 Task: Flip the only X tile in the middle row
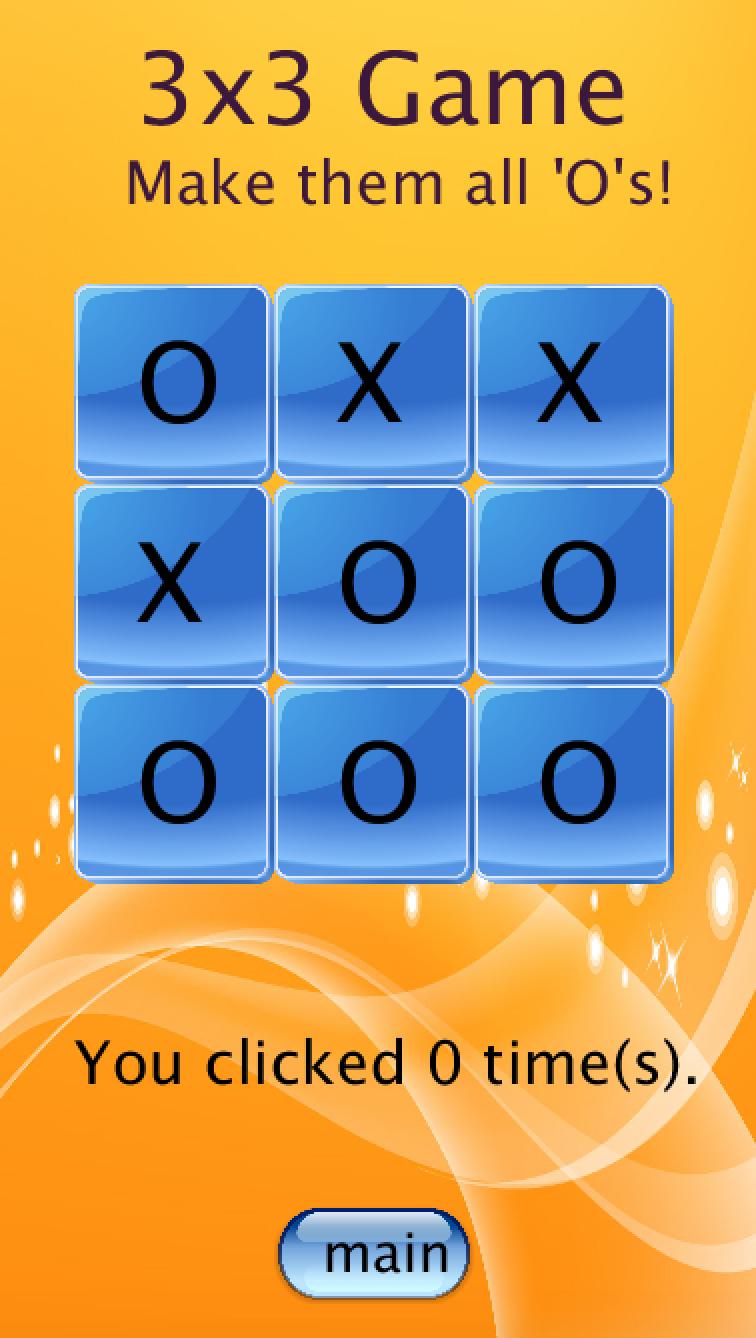coord(173,583)
